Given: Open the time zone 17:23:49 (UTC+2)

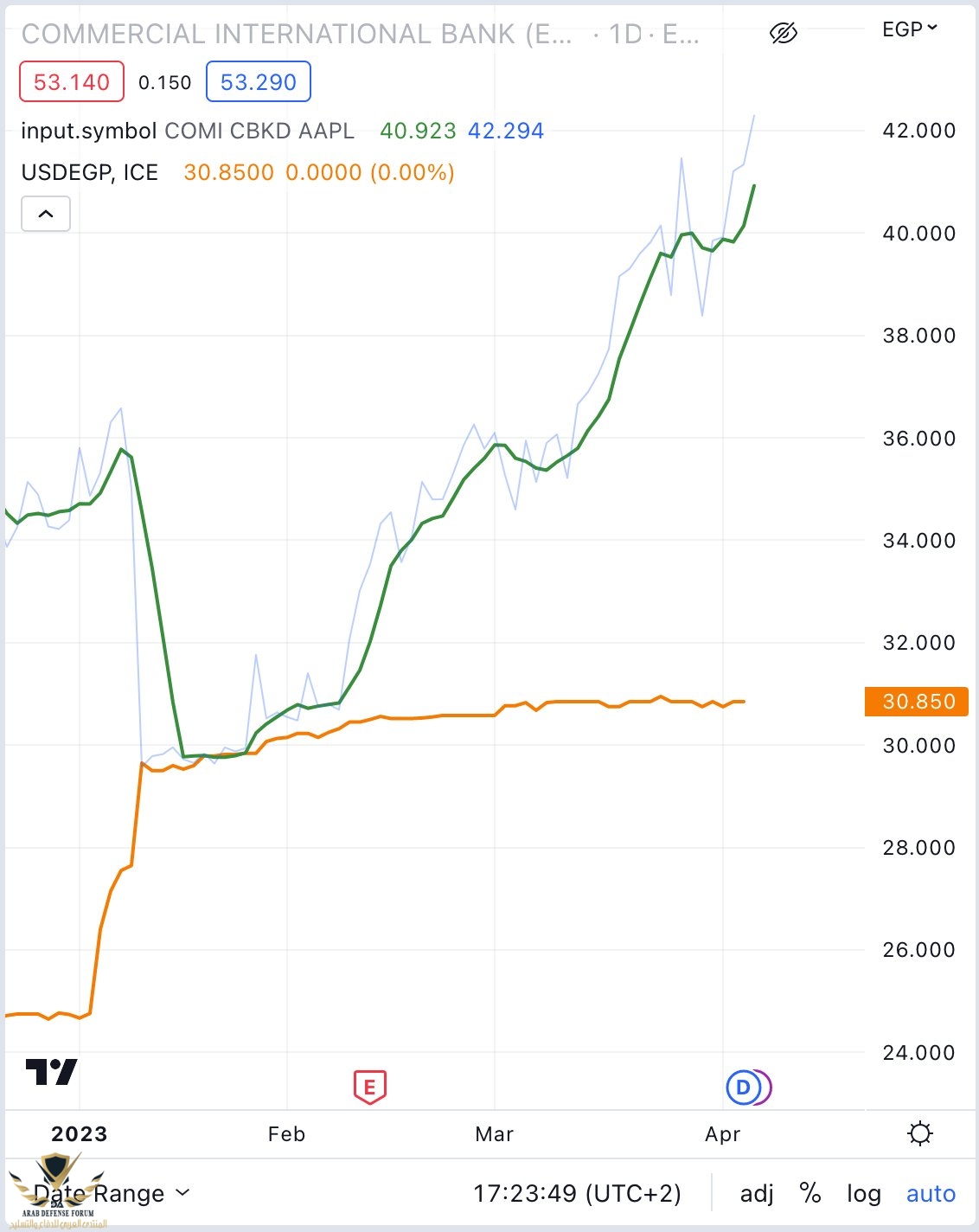Looking at the screenshot, I should [x=577, y=1193].
